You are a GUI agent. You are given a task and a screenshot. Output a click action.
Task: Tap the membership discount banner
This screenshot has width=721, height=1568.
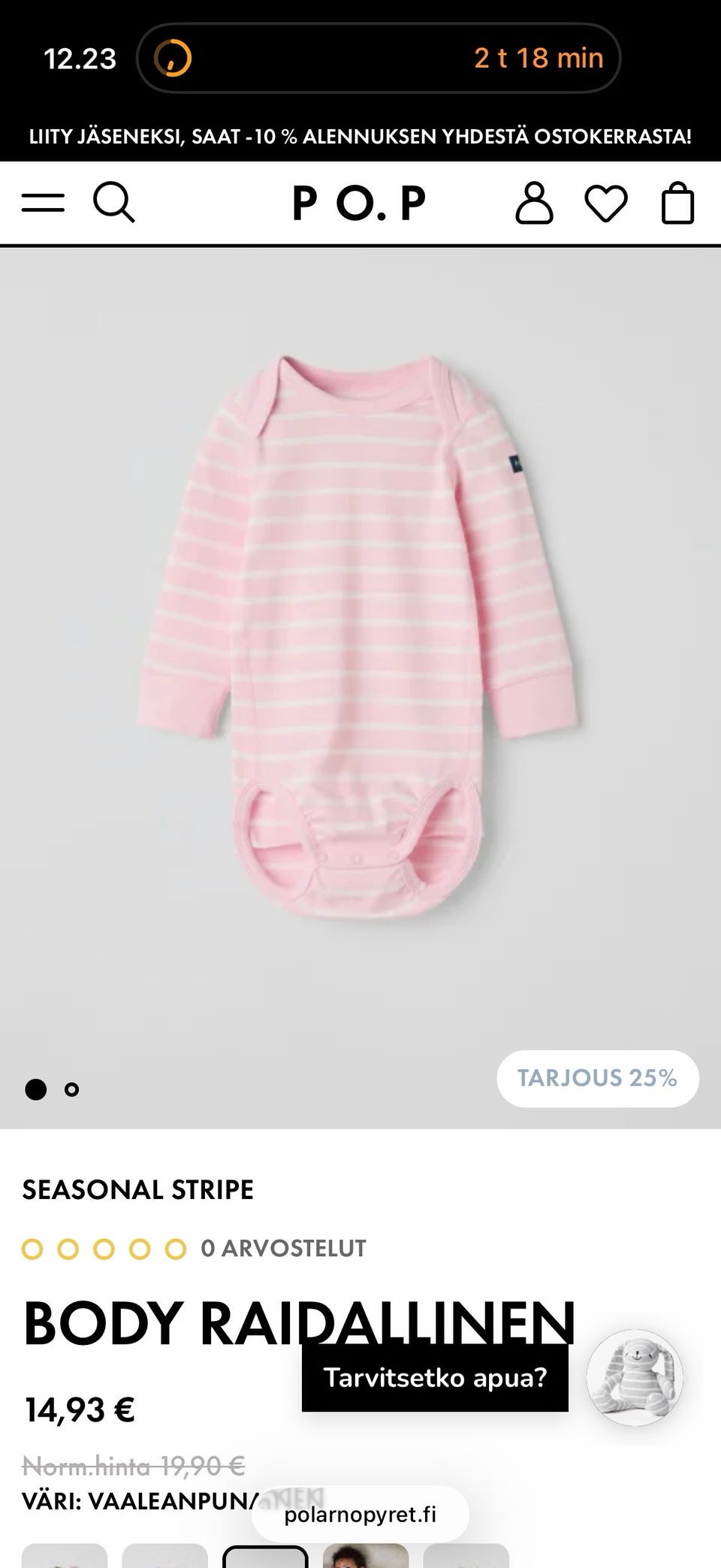pos(360,137)
